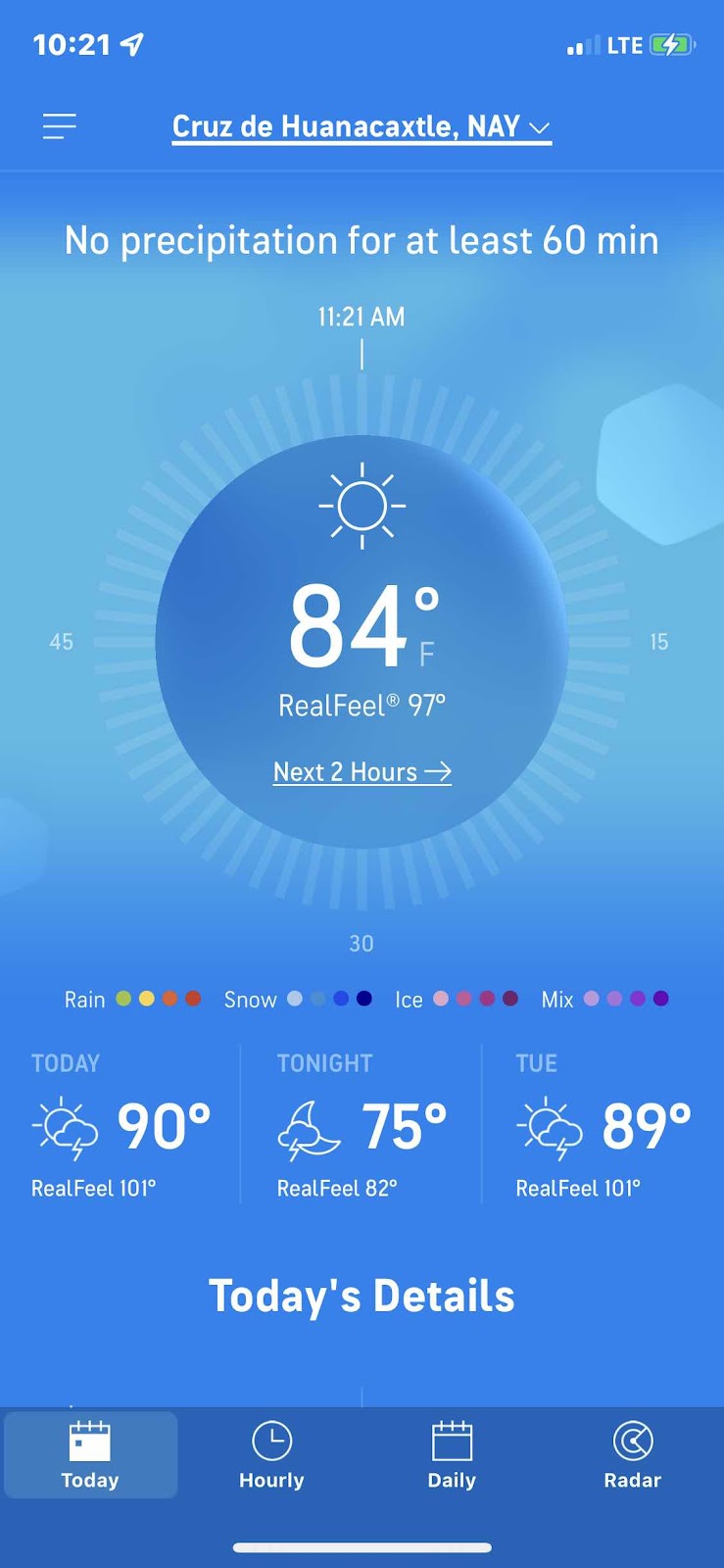The width and height of the screenshot is (724, 1568).
Task: Open the TODAY forecast card
Action: 121,1125
